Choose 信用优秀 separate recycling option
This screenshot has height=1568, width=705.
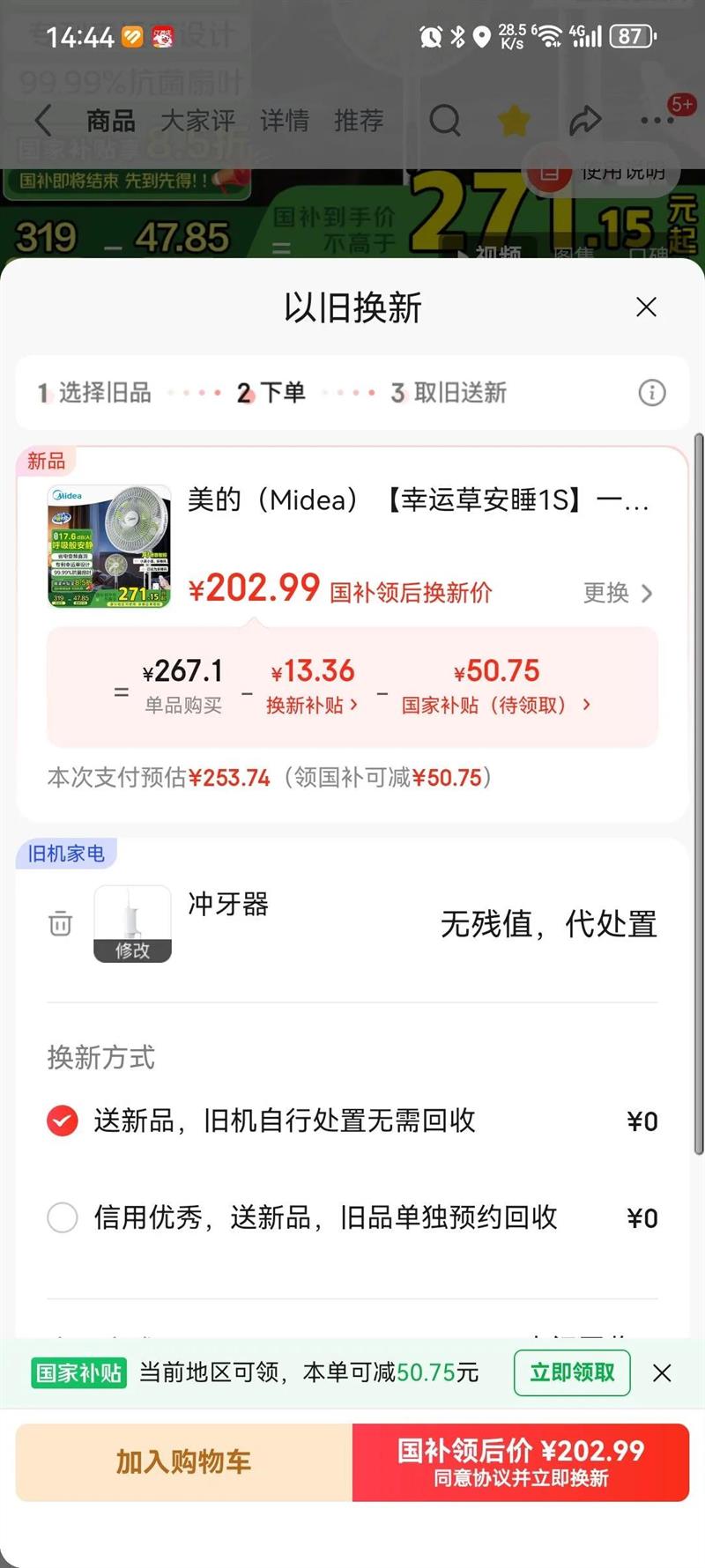pyautogui.click(x=62, y=1217)
